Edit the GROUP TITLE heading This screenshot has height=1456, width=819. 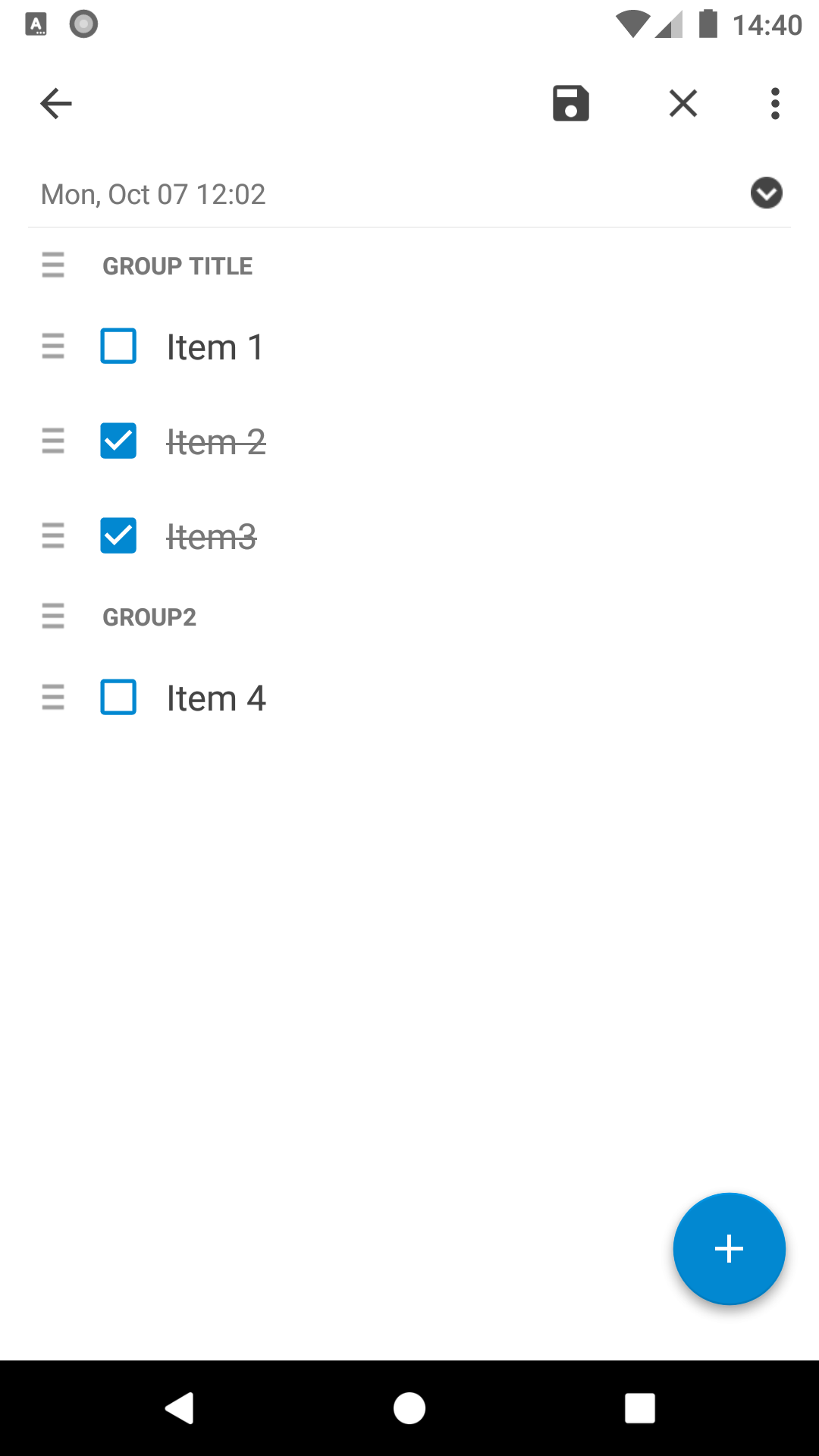177,266
